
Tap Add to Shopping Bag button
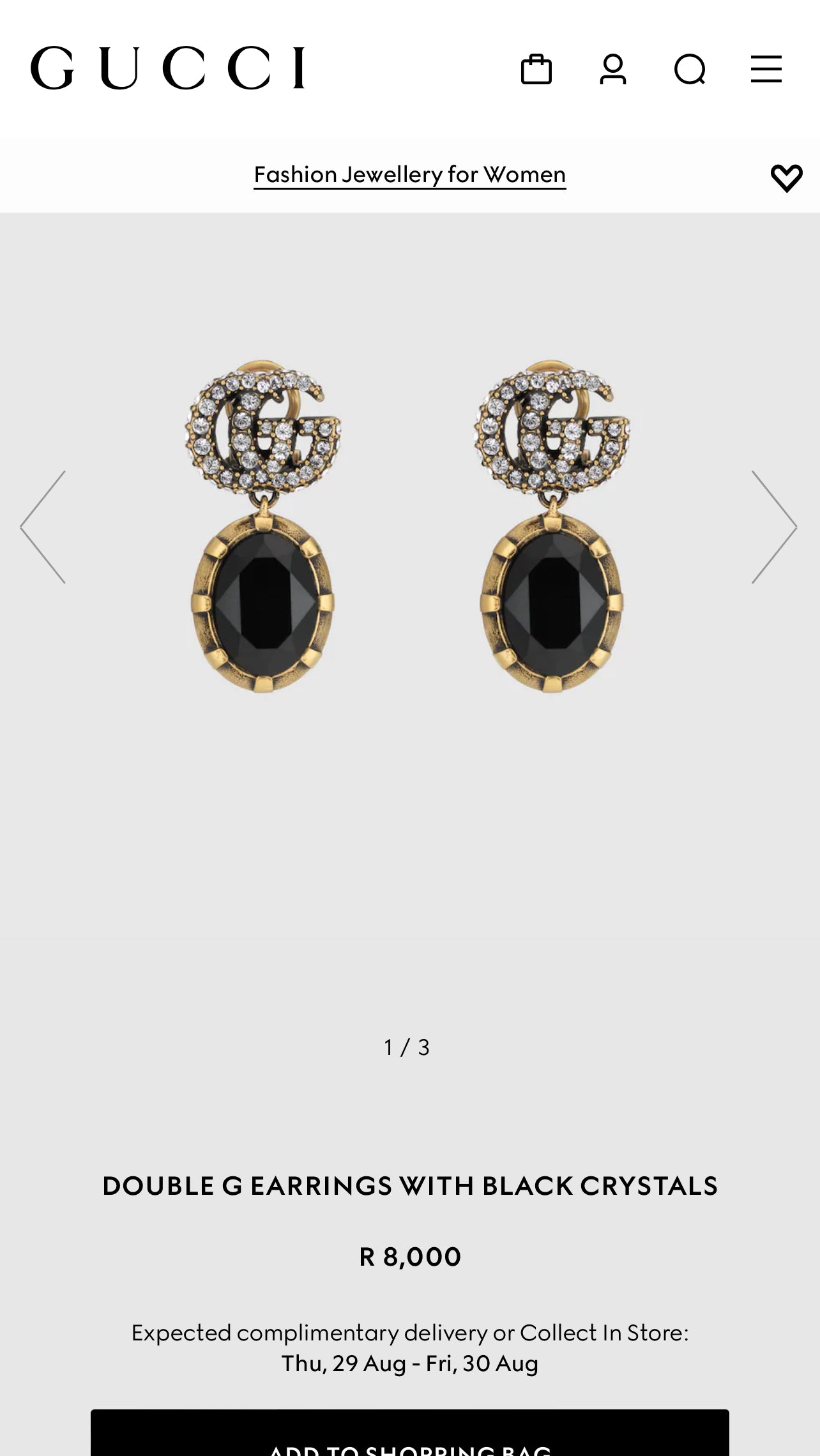(409, 1437)
